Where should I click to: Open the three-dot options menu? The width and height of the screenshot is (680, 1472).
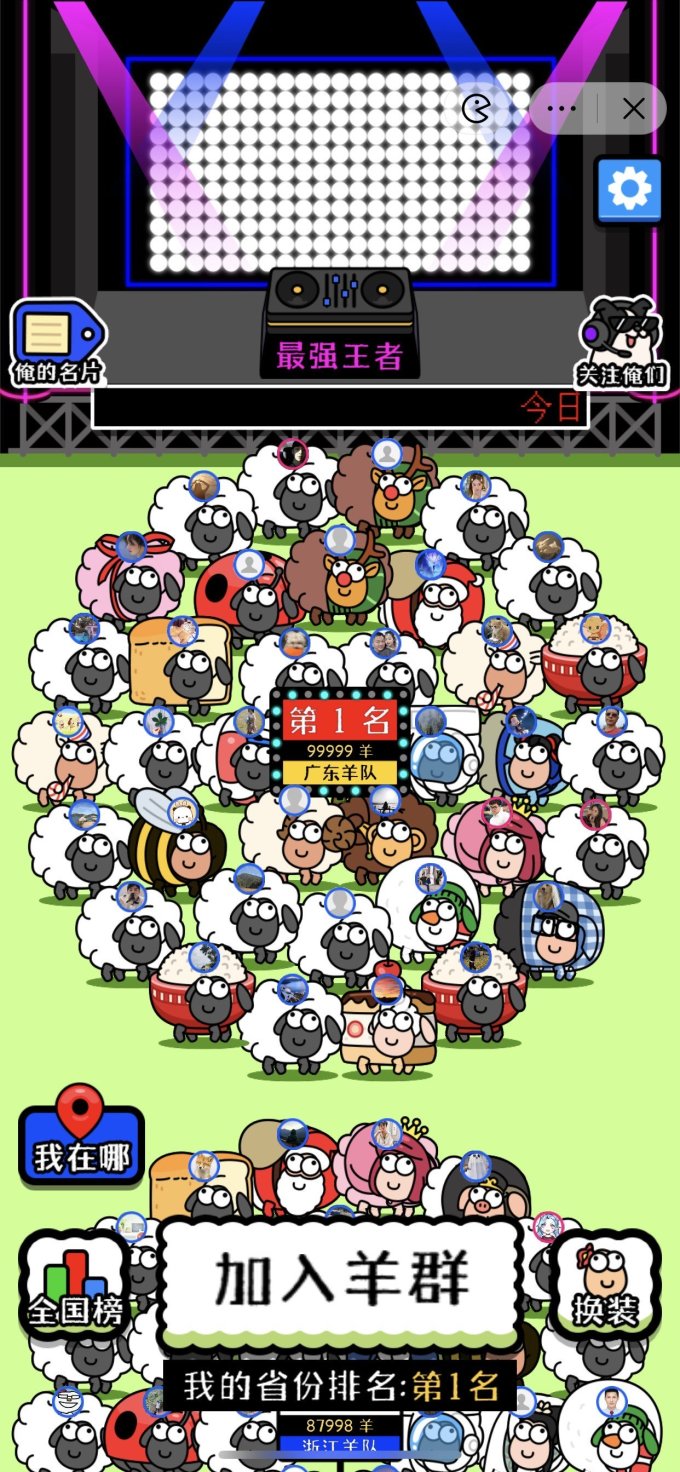pyautogui.click(x=563, y=108)
